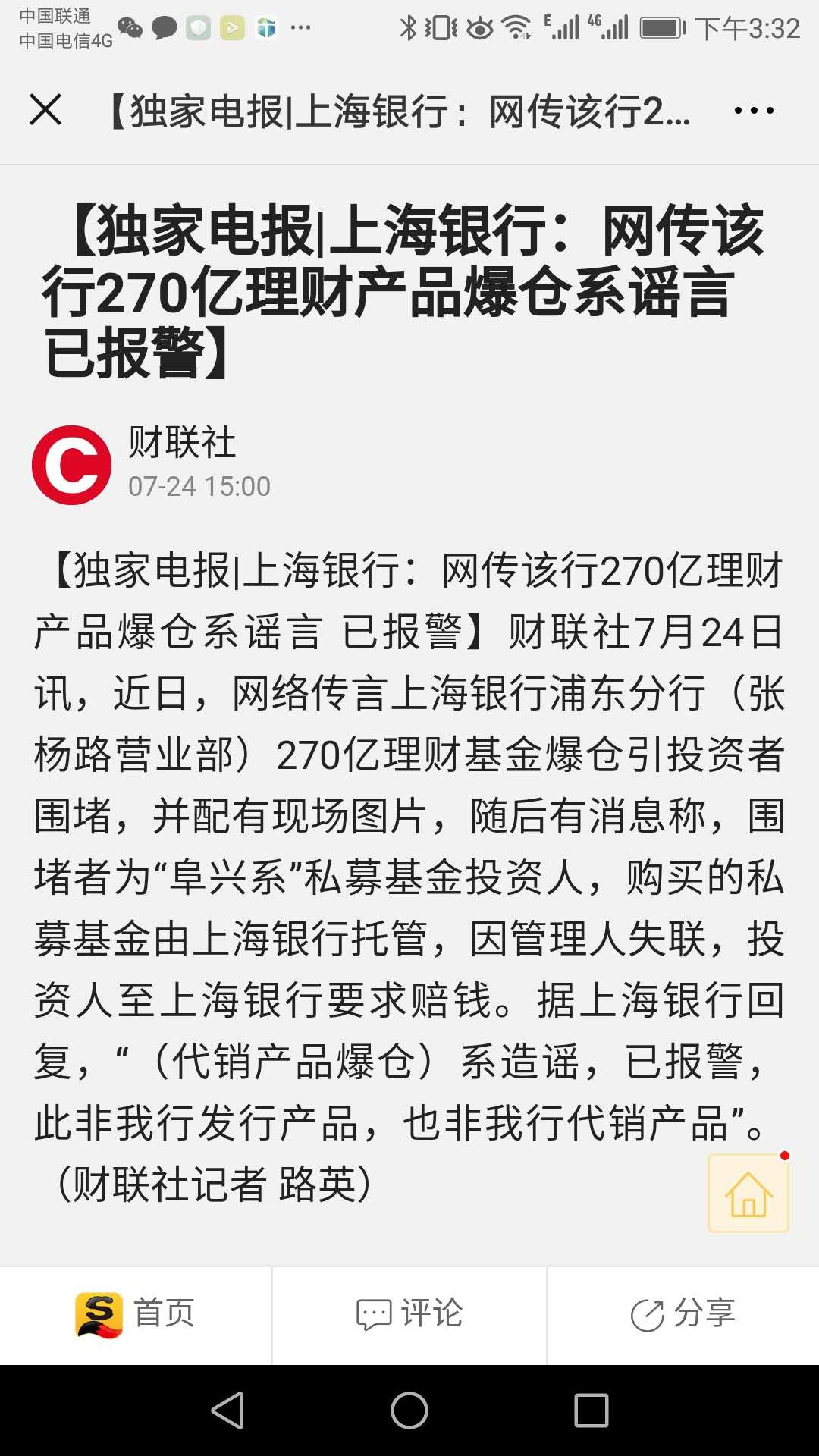Go to 首页 in the bottom bar
This screenshot has height=1456, width=819.
coord(136,1314)
